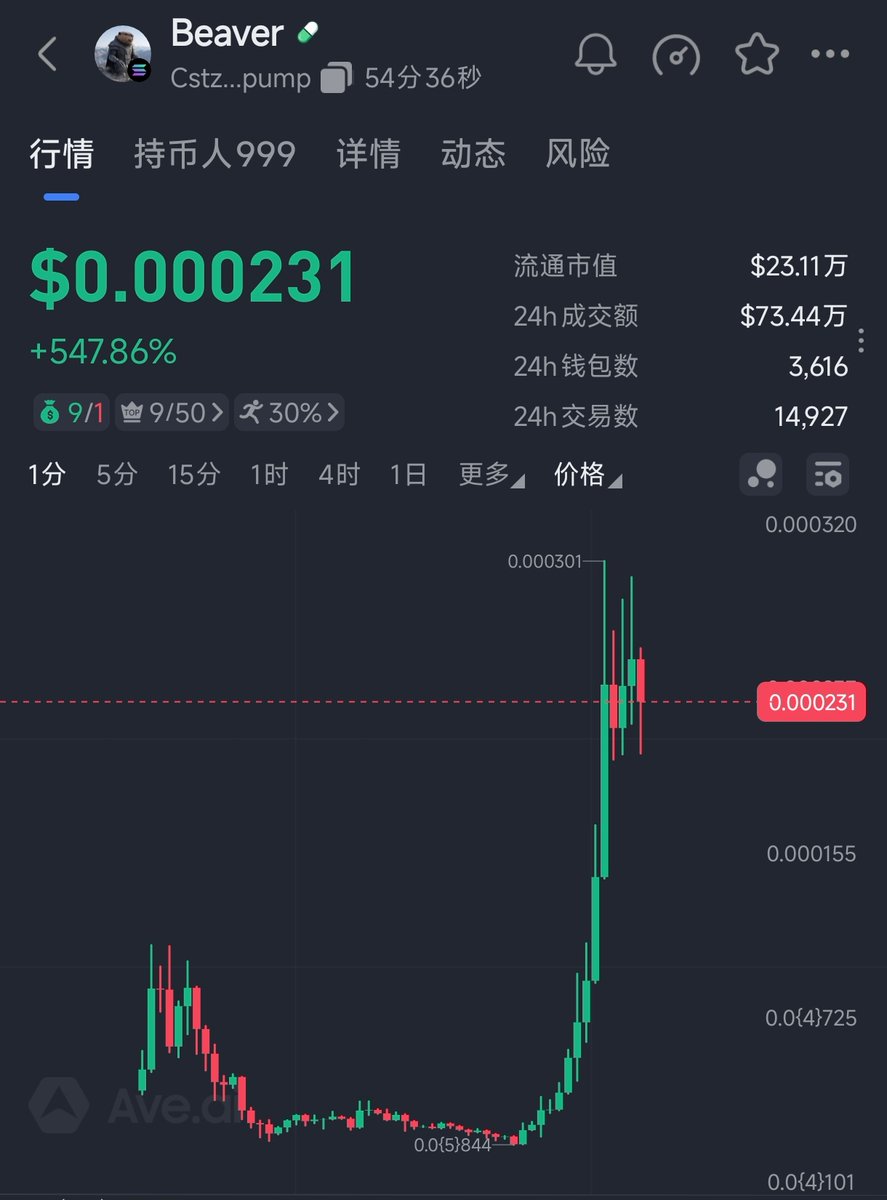Select the 15分 chart interval
Screen dimensions: 887x1200
pos(193,474)
